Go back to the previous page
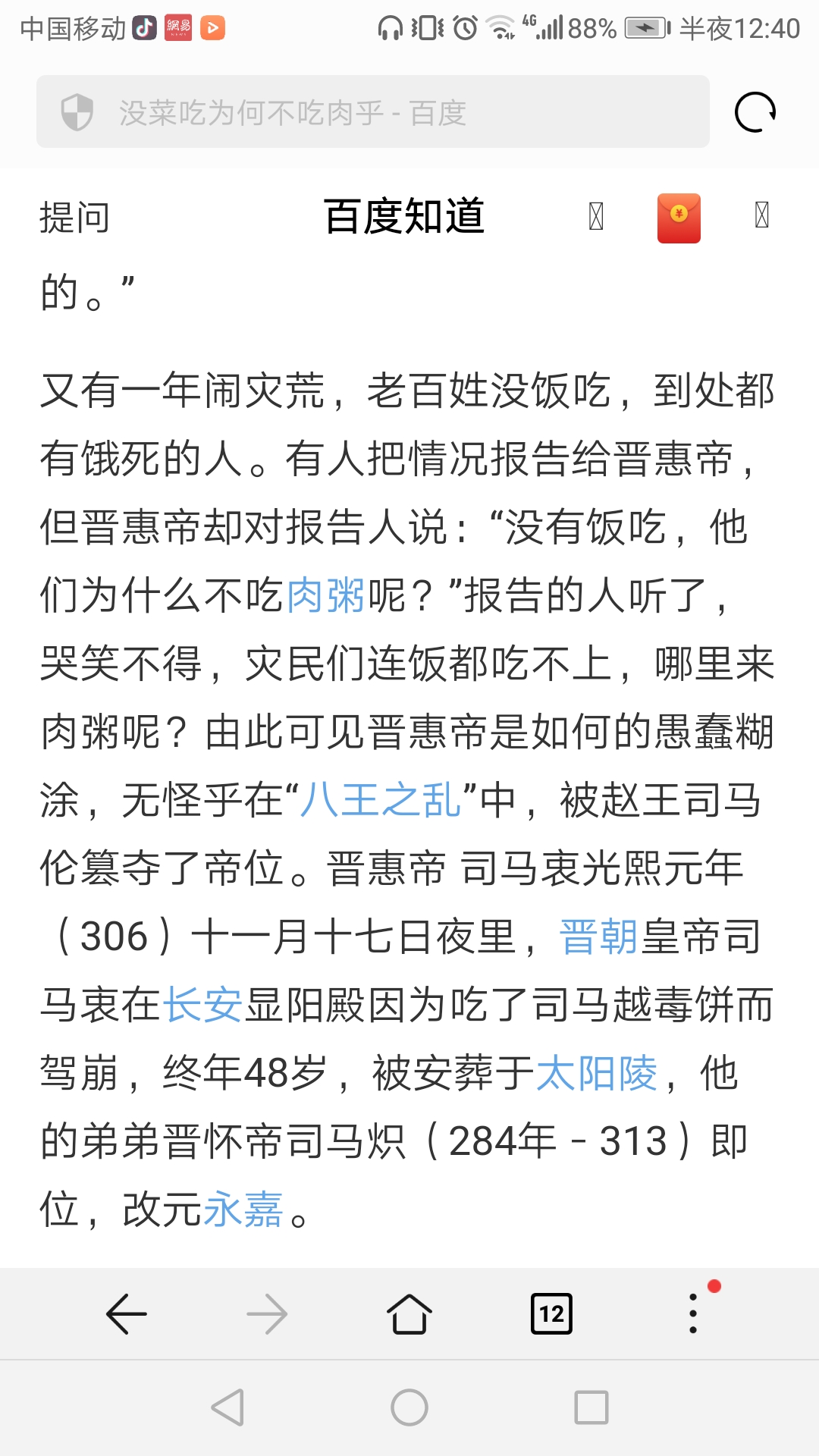Viewport: 819px width, 1456px height. tap(126, 1313)
